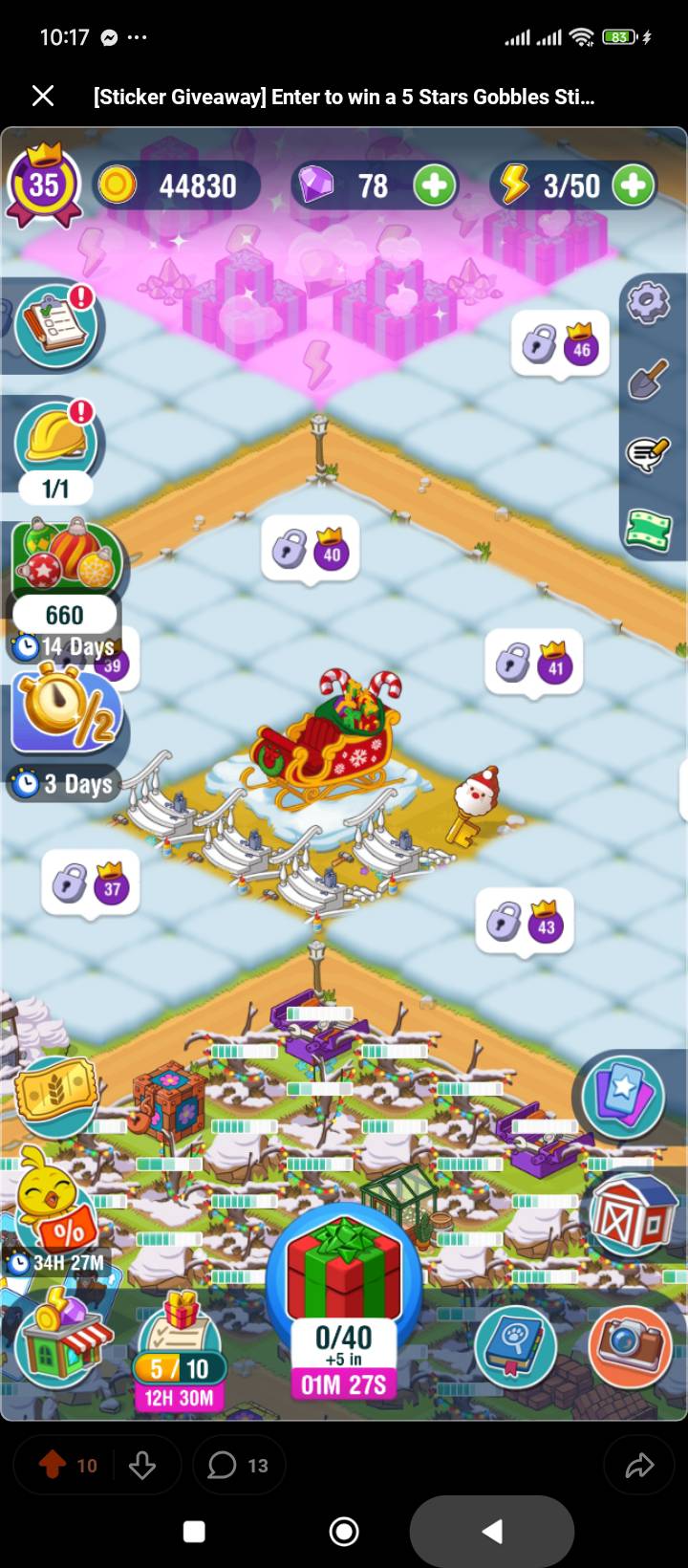Downvote the Sticker Giveaway post
This screenshot has width=688, height=1568.
tap(142, 1465)
